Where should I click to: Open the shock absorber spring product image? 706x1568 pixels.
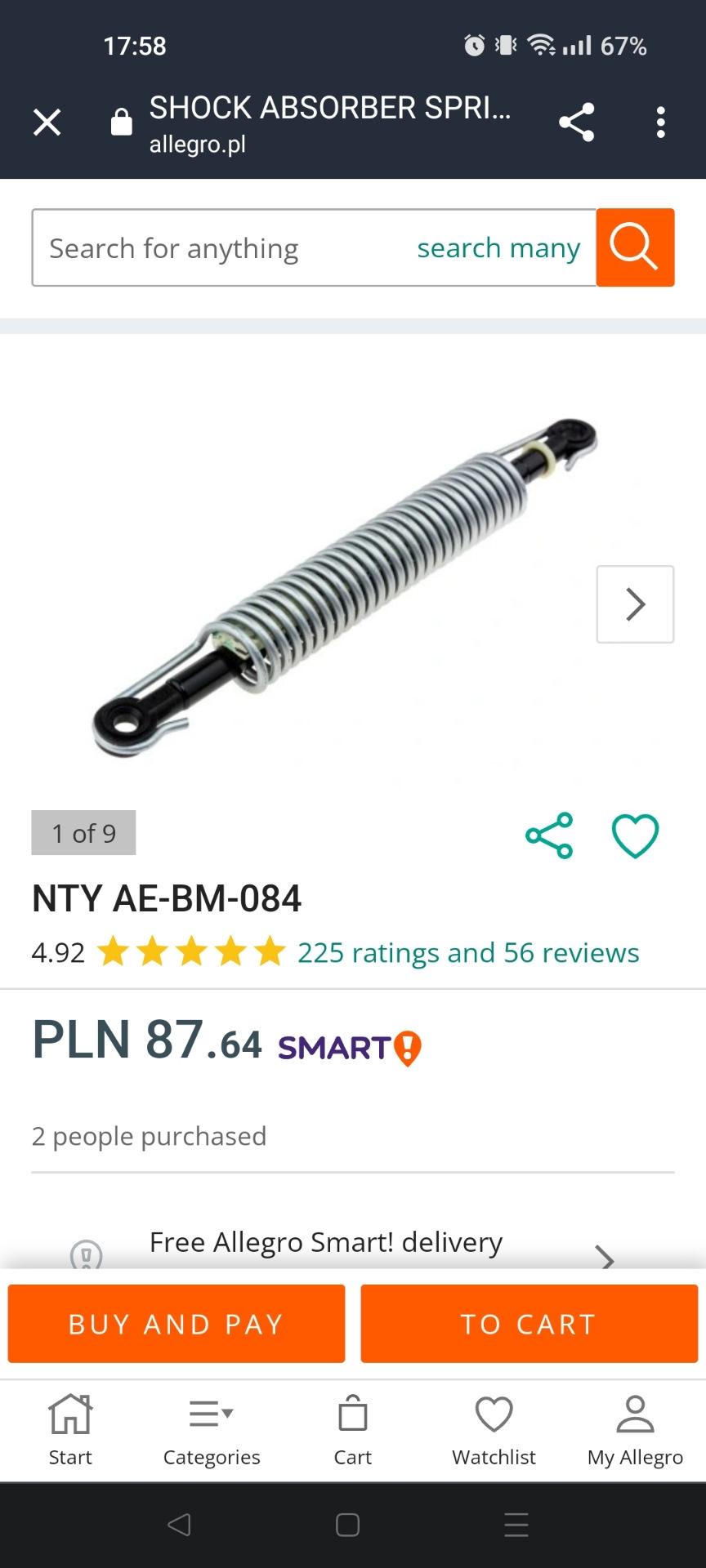coord(343,588)
